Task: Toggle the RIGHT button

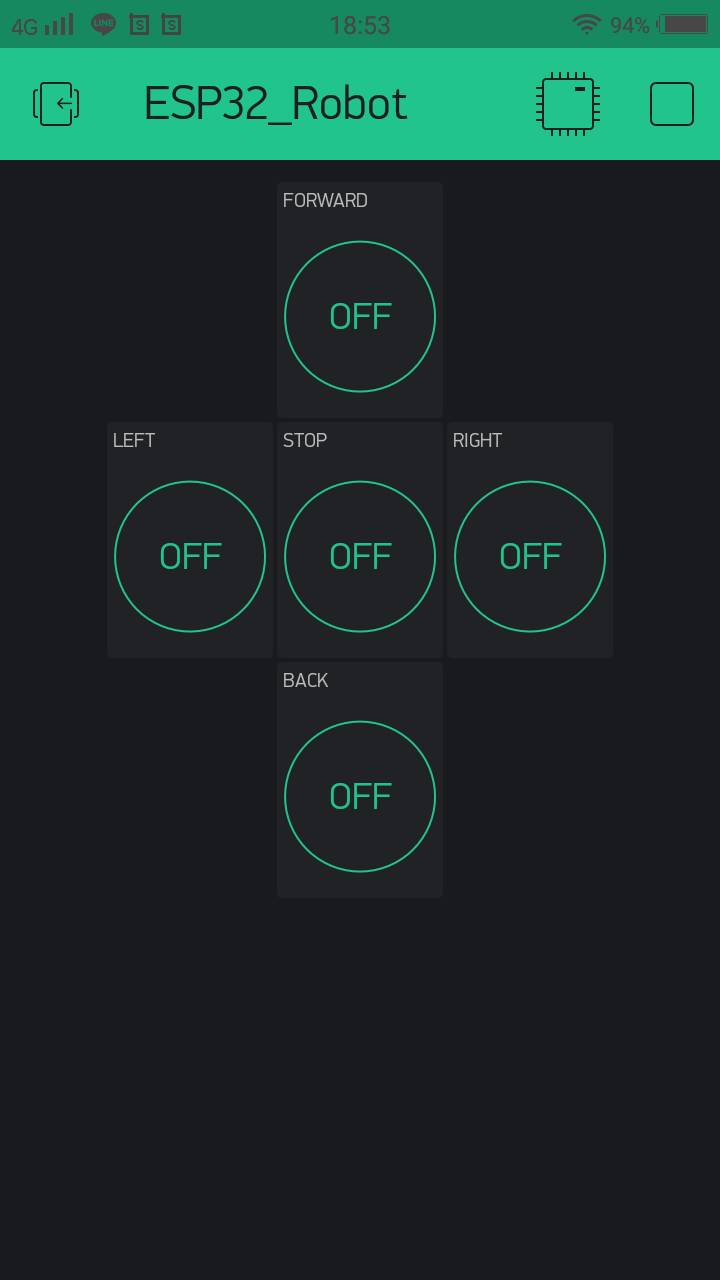Action: tap(530, 556)
